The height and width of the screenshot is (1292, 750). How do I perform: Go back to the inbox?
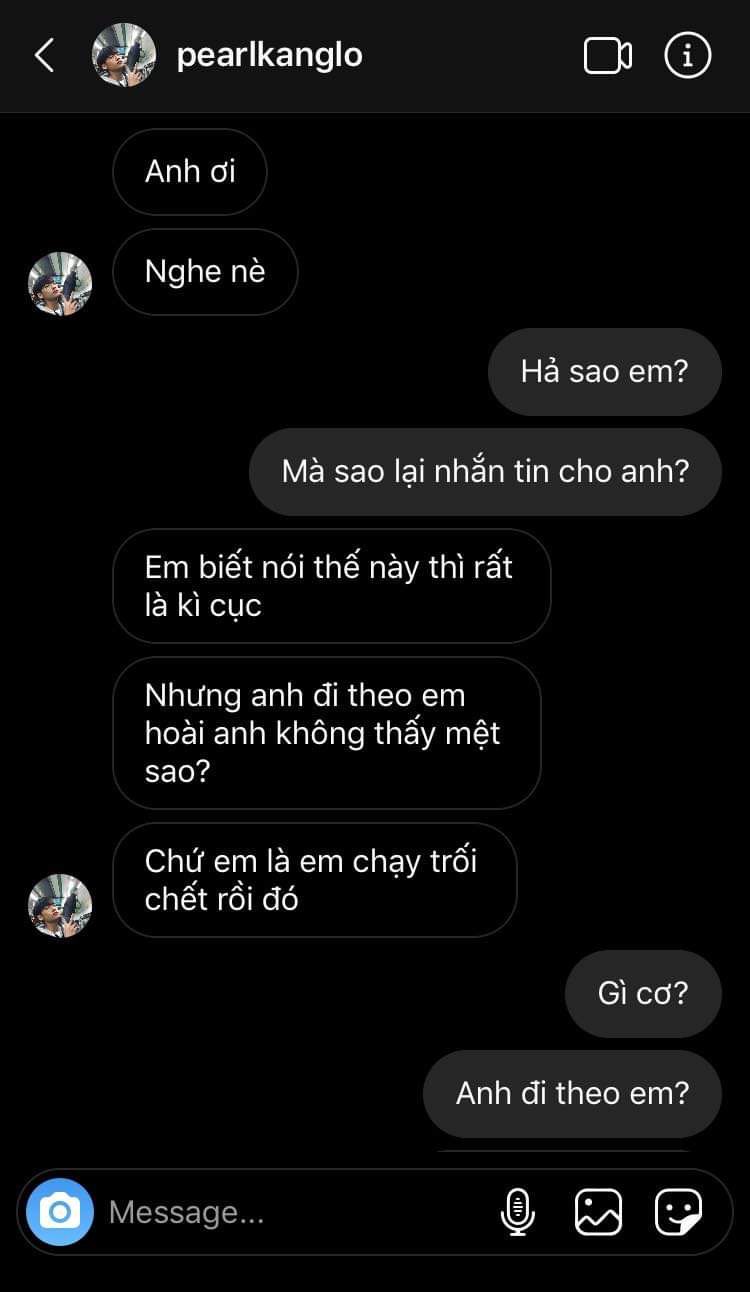pyautogui.click(x=45, y=56)
